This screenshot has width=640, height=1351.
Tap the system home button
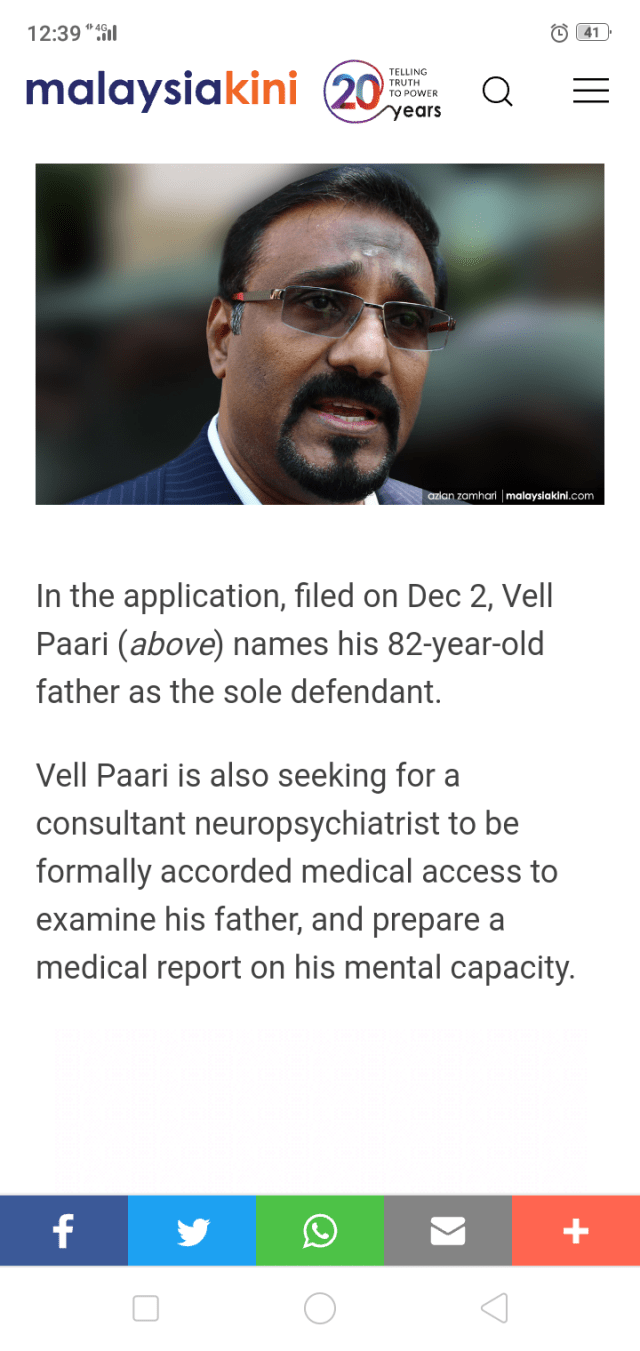point(320,1307)
